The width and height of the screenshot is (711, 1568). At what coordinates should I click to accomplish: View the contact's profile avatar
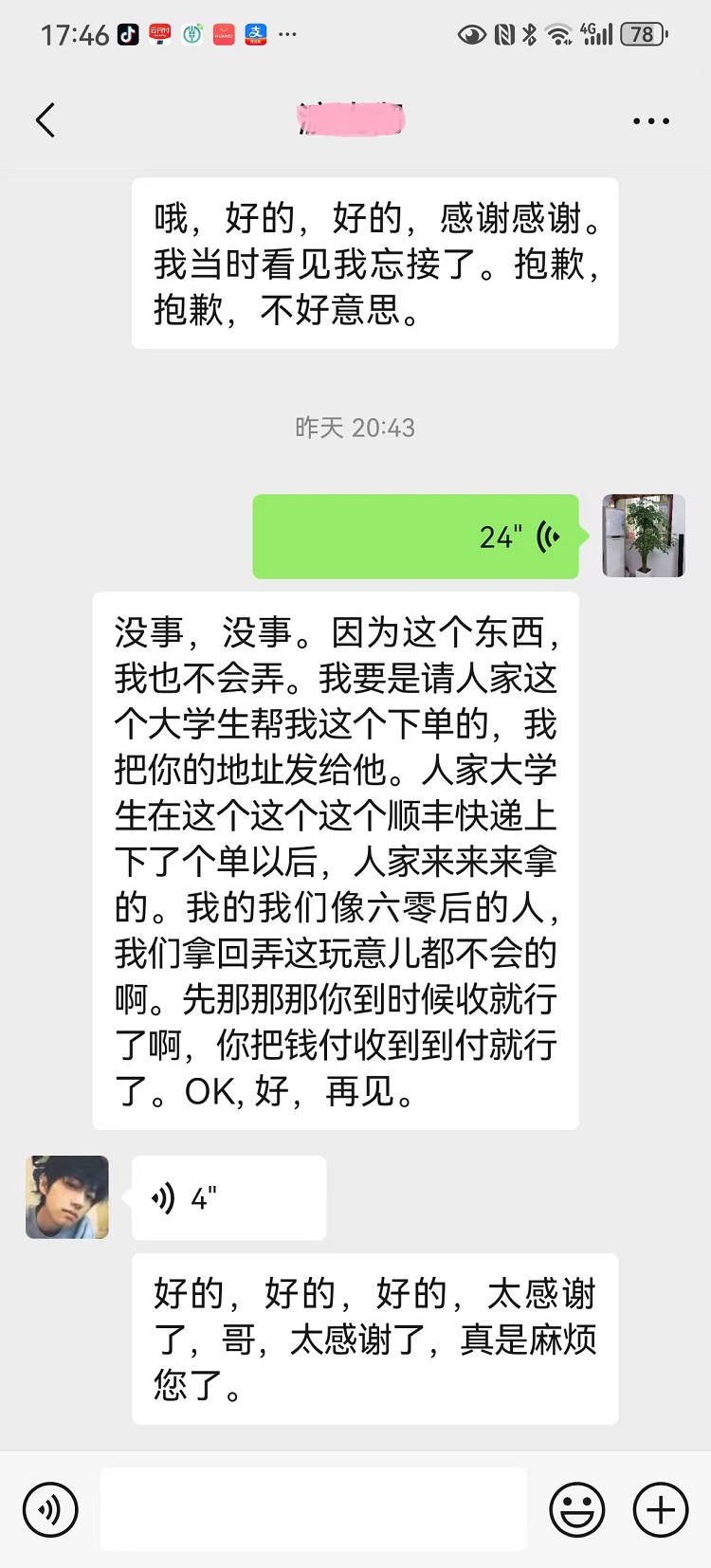click(67, 1197)
